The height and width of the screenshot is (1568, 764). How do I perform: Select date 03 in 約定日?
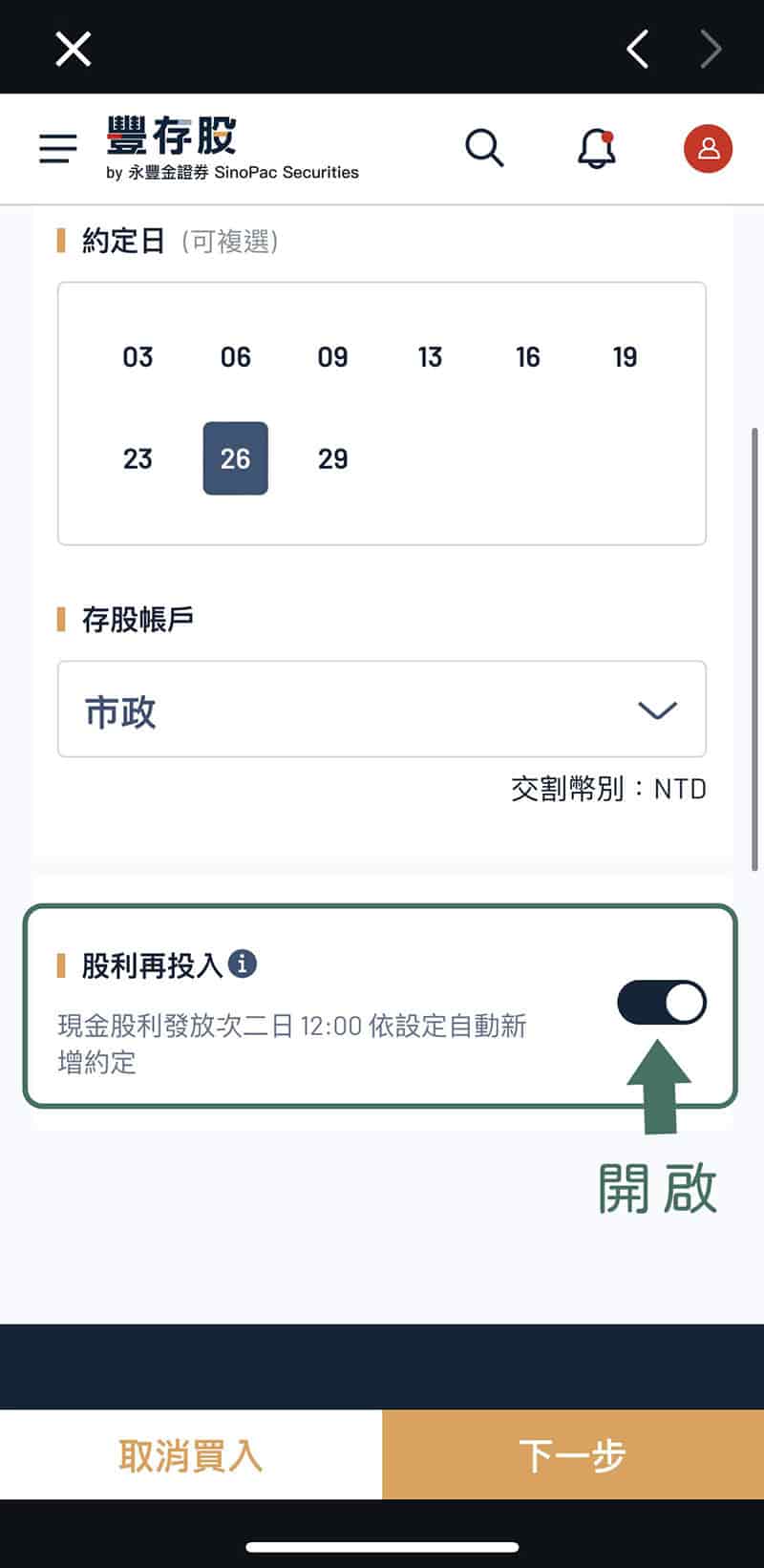(138, 357)
